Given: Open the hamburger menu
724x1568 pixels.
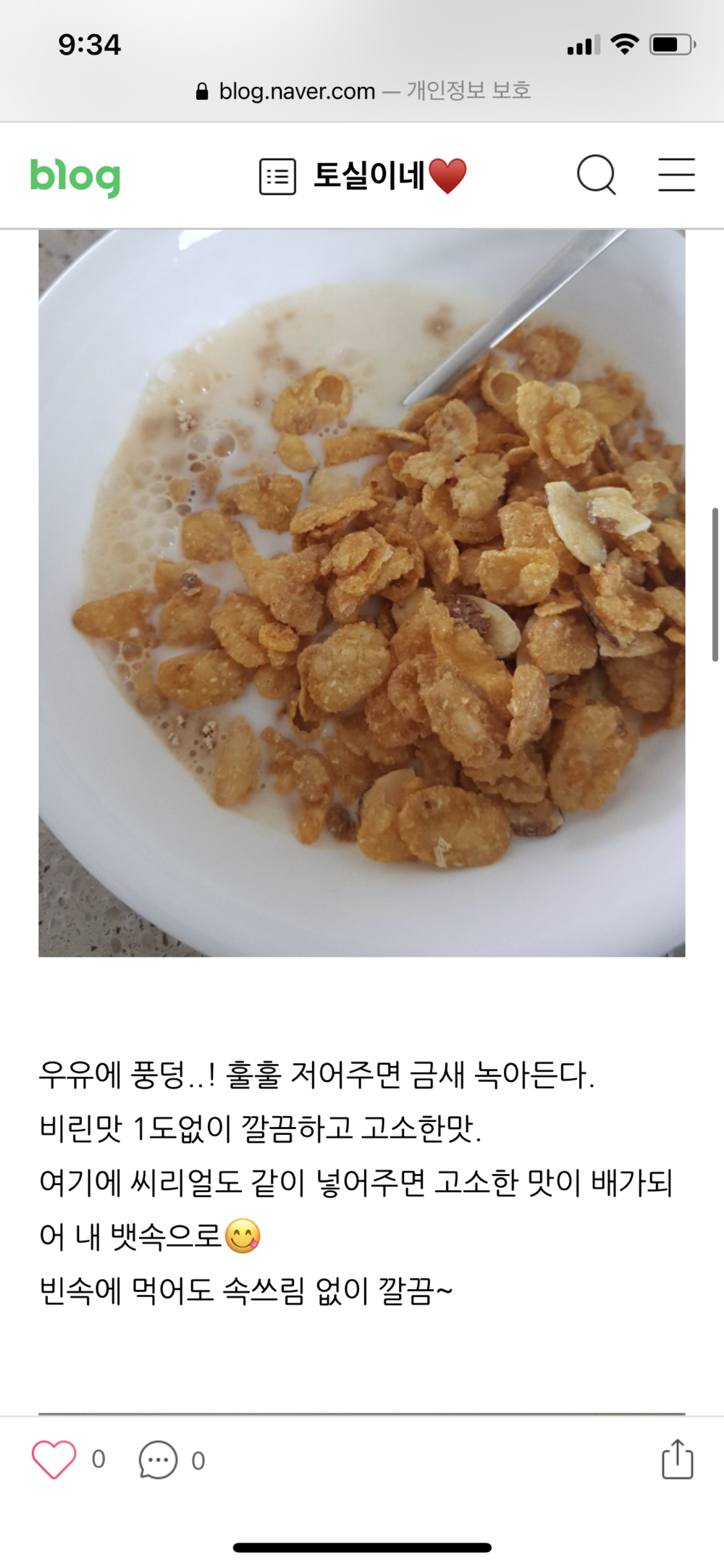Looking at the screenshot, I should click(676, 175).
